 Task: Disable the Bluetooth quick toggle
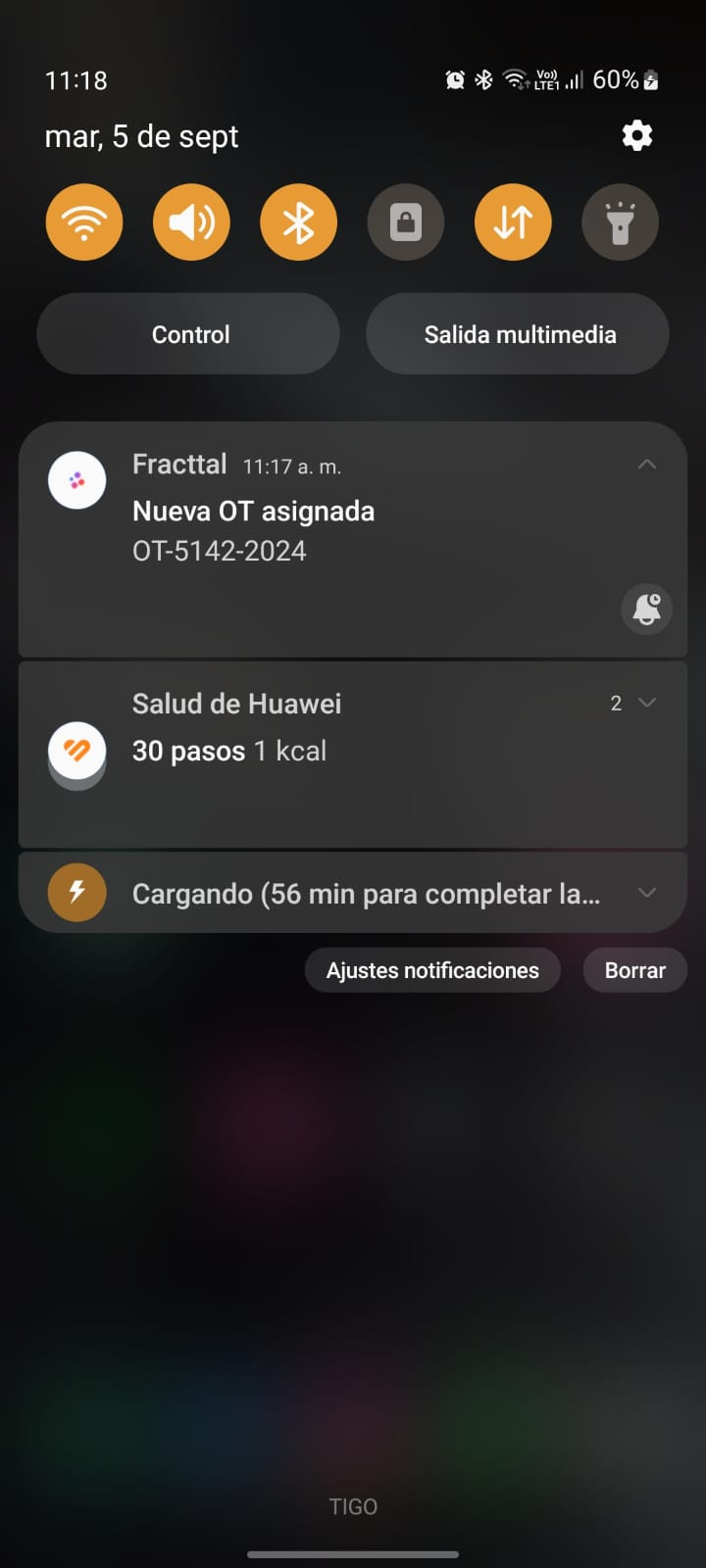click(298, 222)
